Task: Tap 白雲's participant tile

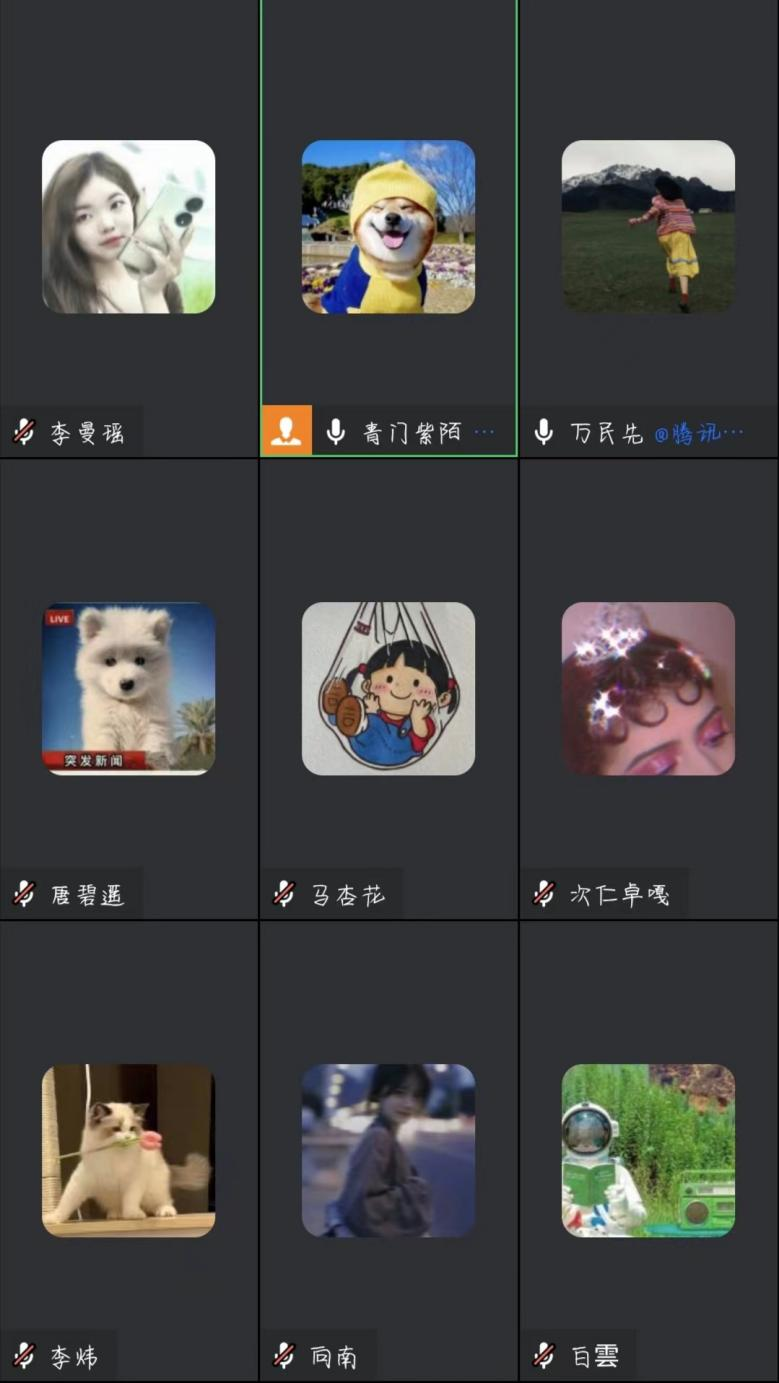Action: 648,1150
